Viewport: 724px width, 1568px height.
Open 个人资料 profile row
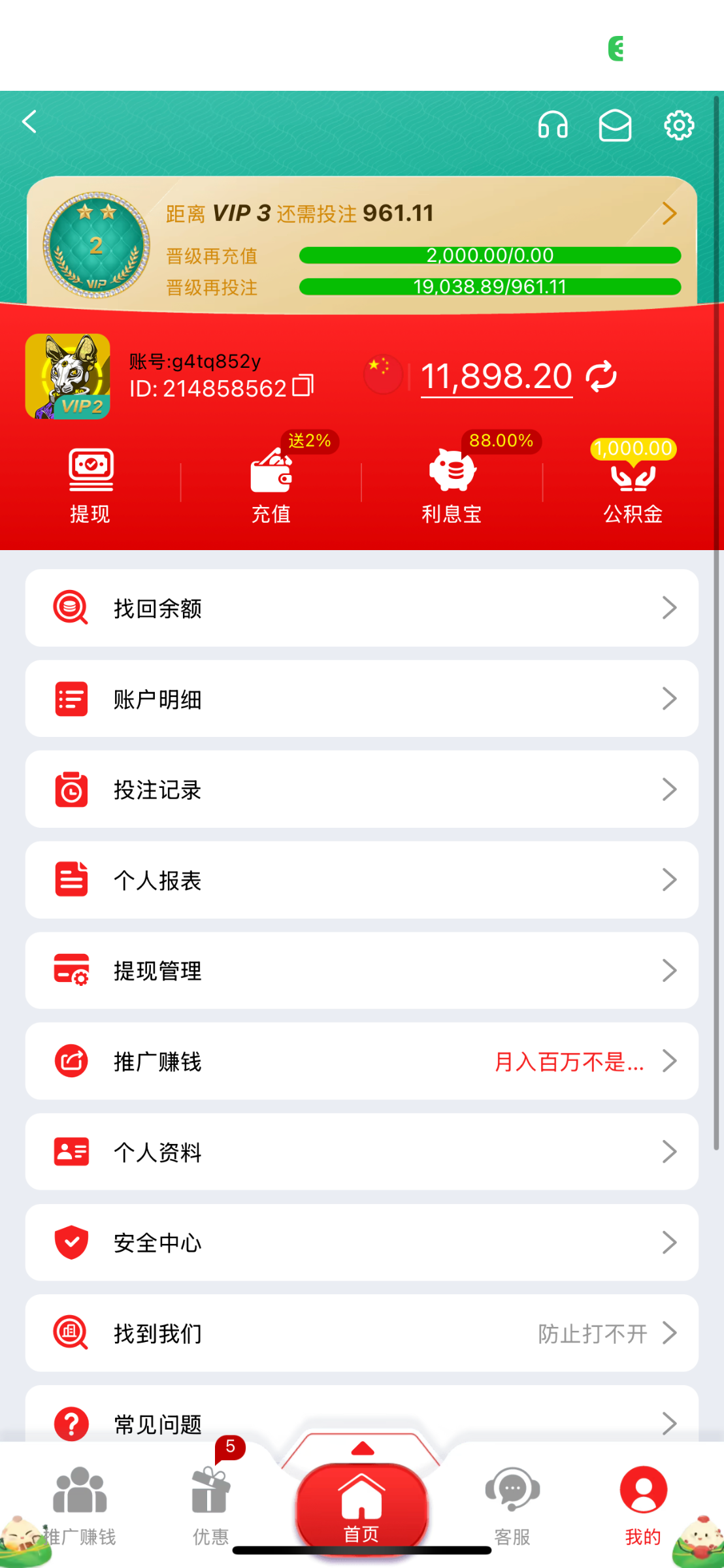(x=361, y=1152)
